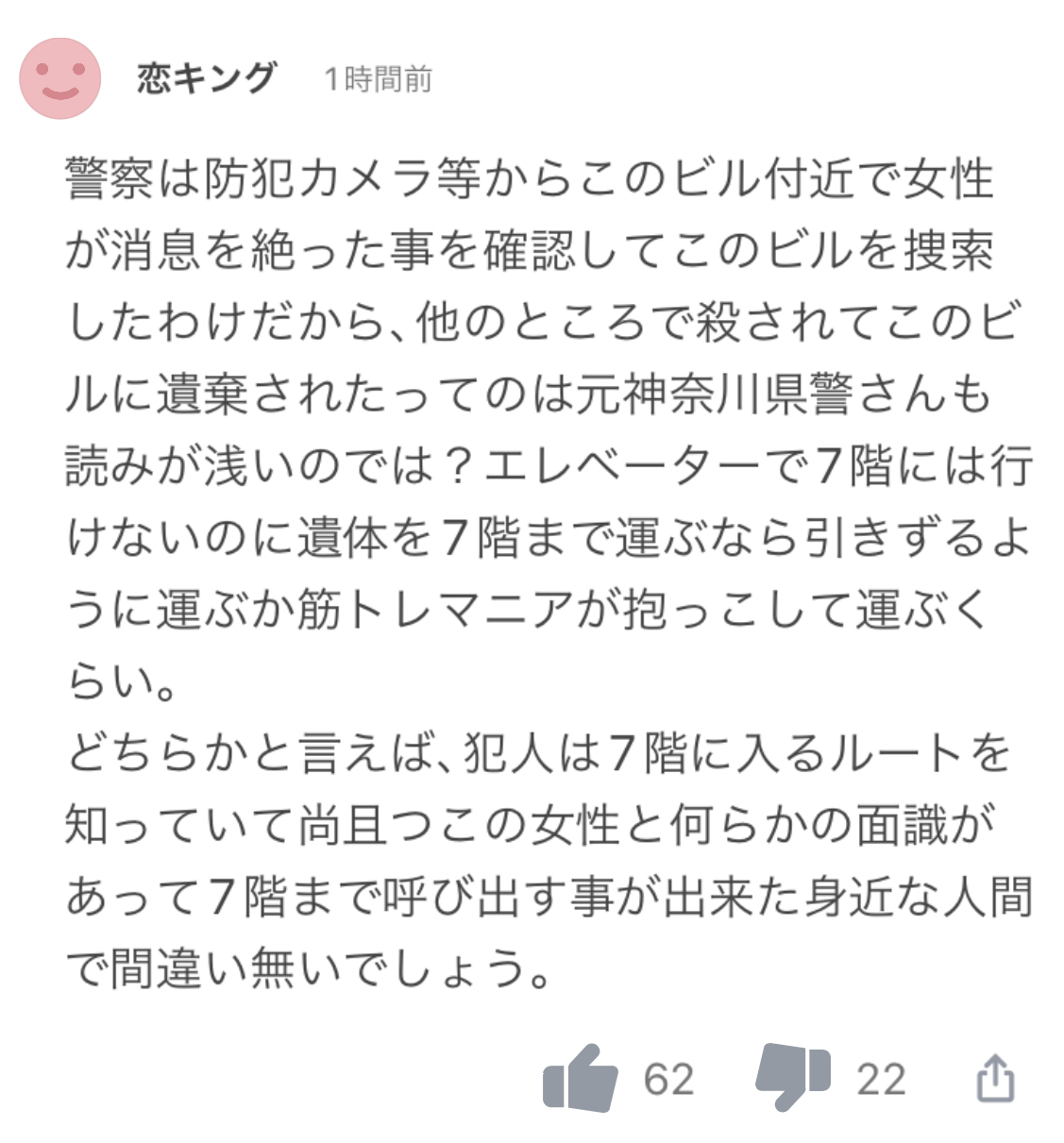Open 恋キング's profile avatar
This screenshot has width=1064, height=1143.
[x=60, y=78]
